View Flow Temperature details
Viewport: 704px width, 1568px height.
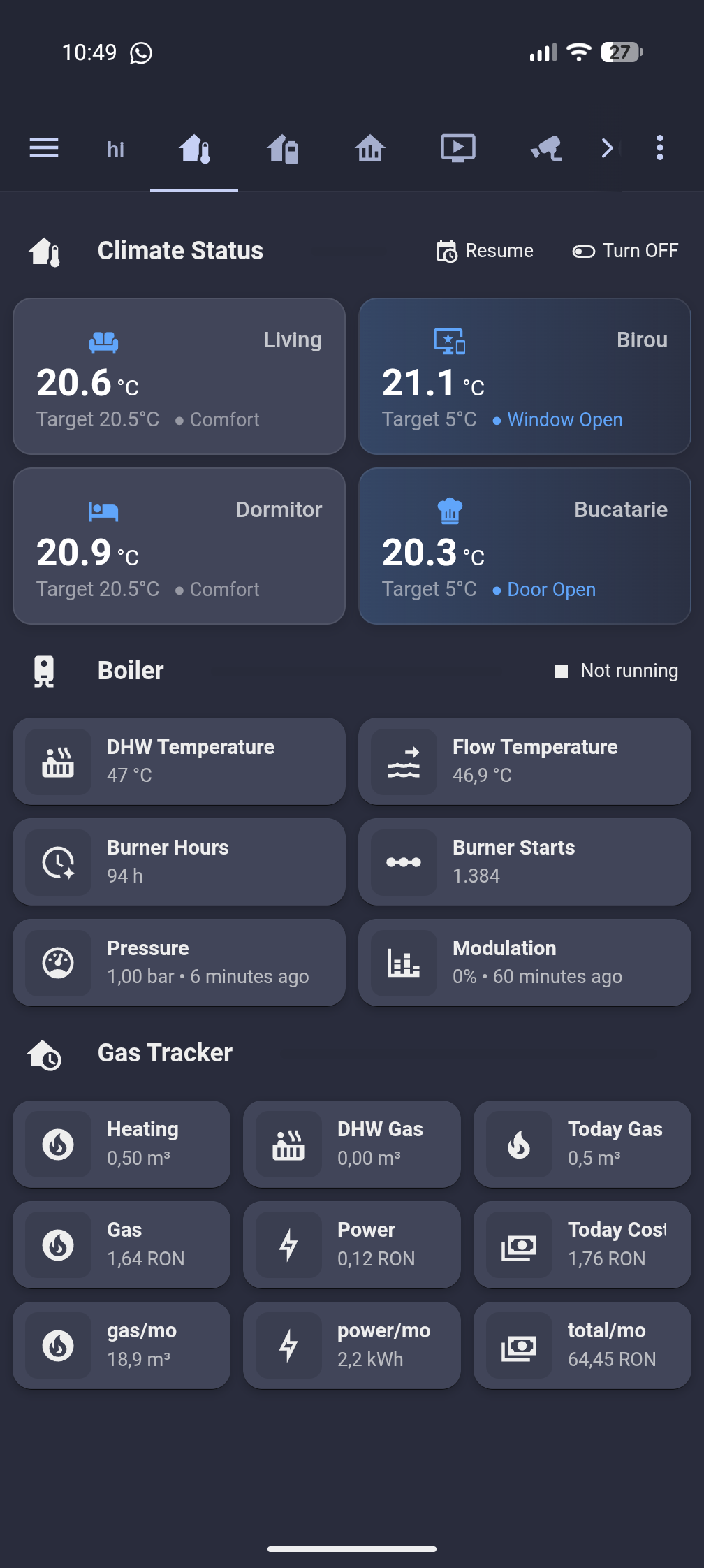(525, 761)
